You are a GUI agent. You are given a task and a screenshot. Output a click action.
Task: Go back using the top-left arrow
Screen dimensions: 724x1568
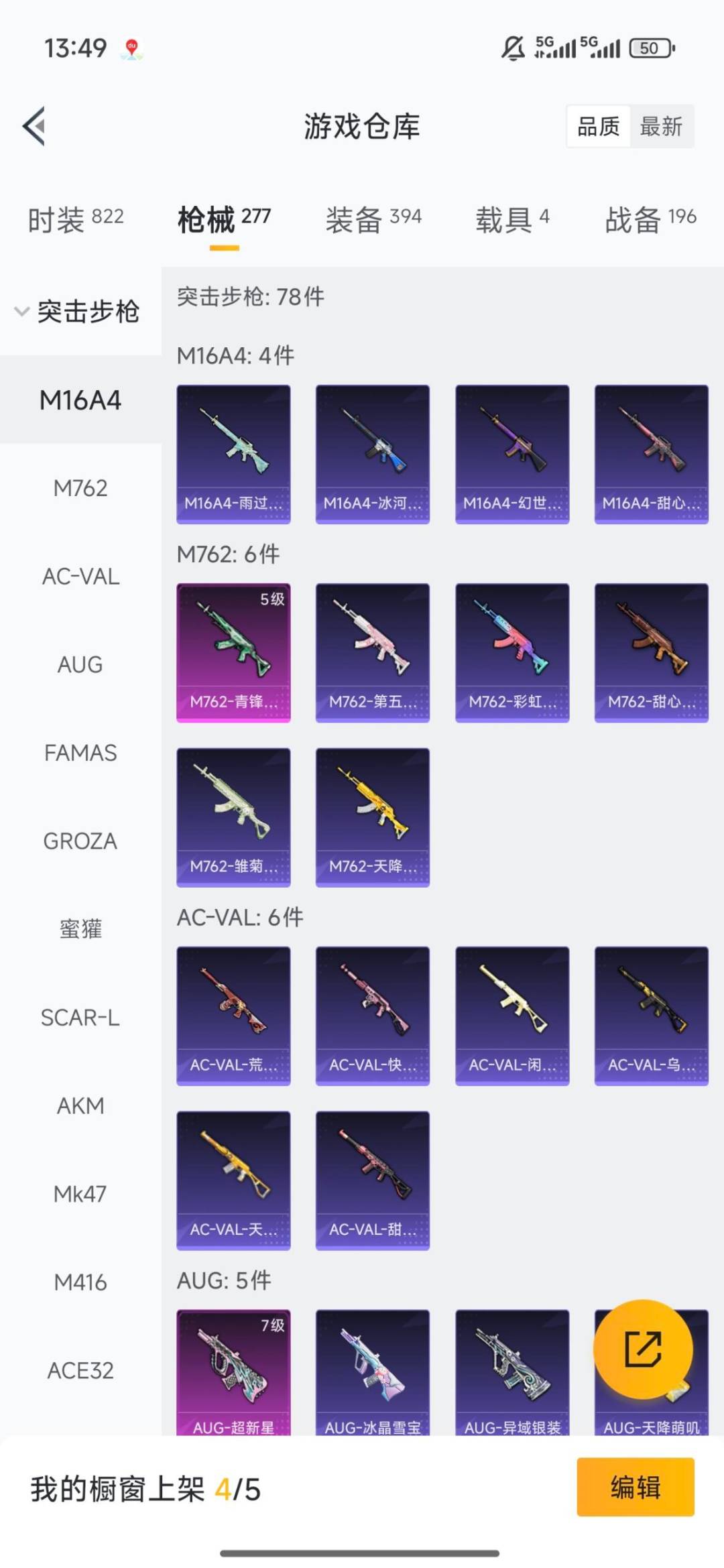tap(34, 126)
